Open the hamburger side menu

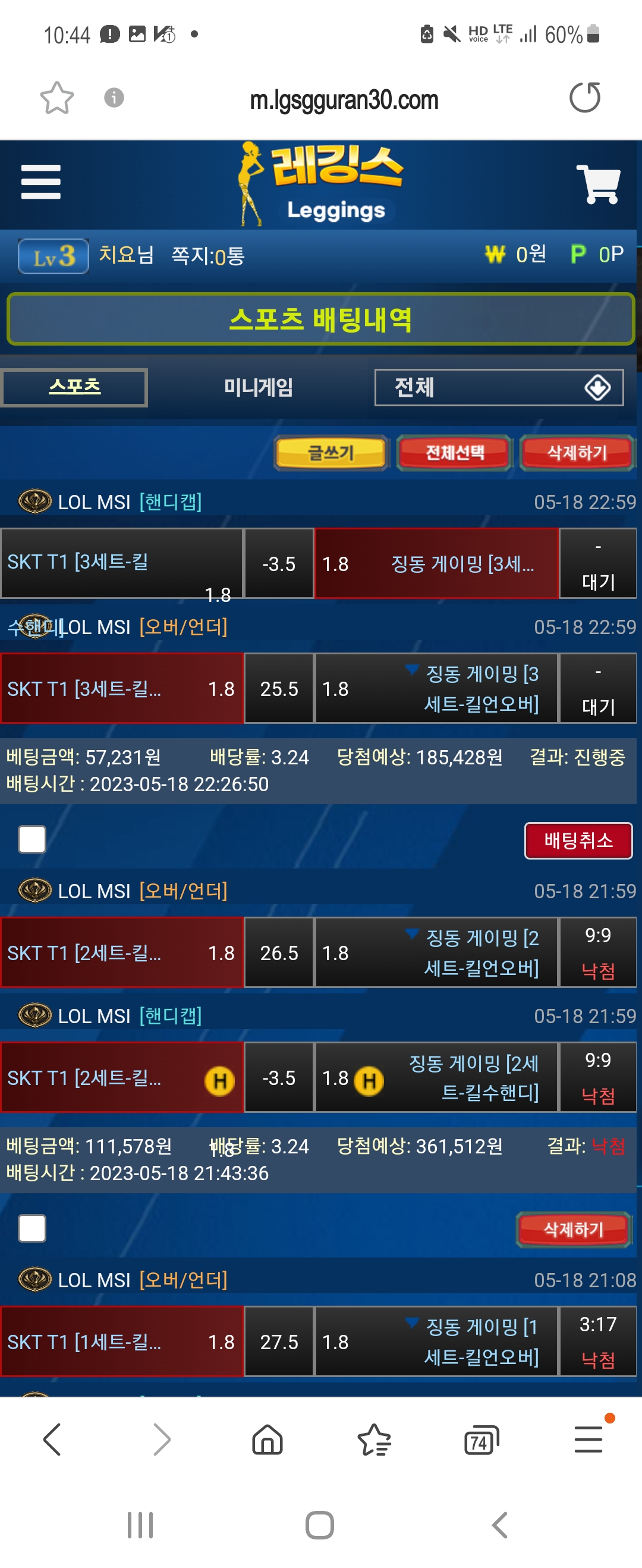(x=41, y=182)
